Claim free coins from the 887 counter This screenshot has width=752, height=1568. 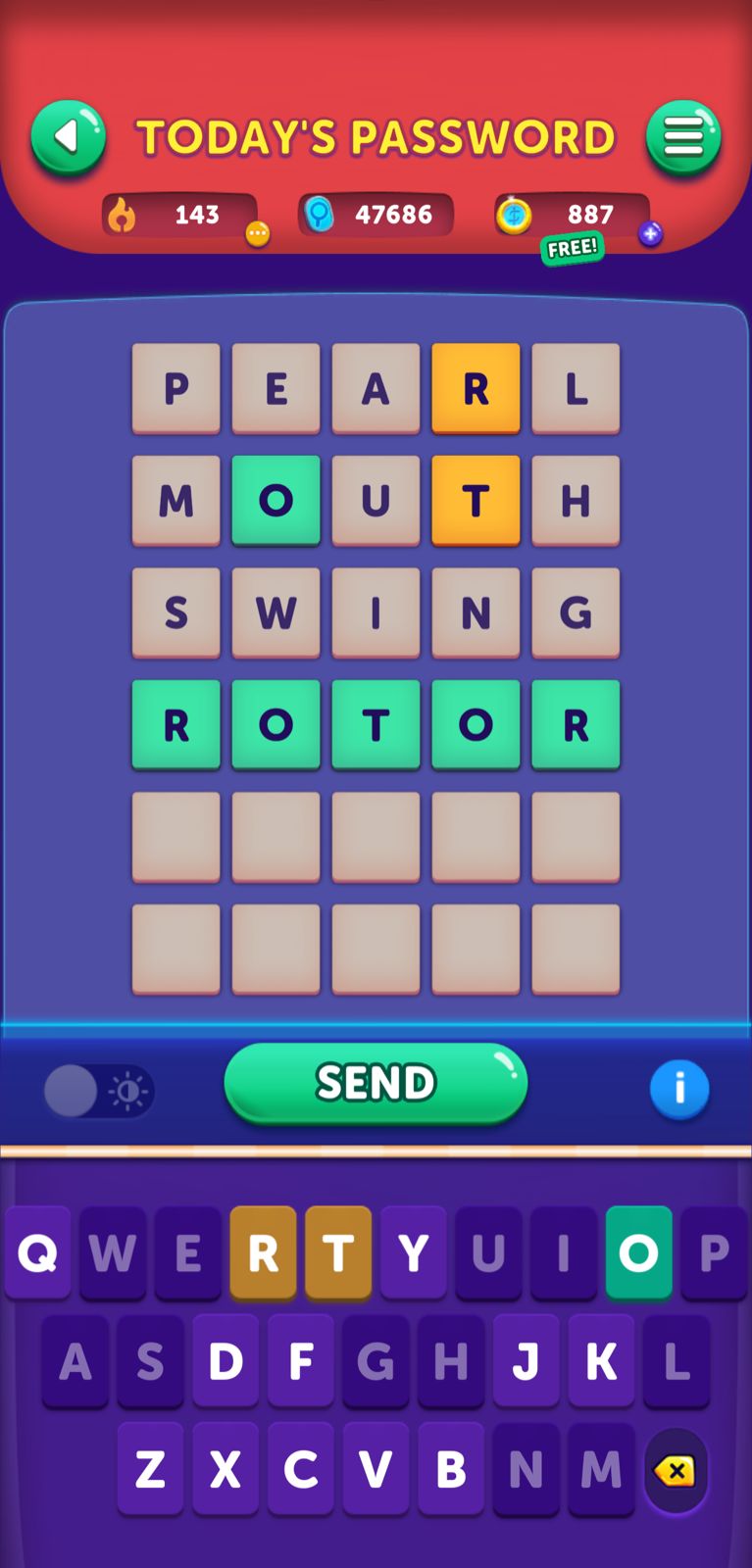(573, 247)
